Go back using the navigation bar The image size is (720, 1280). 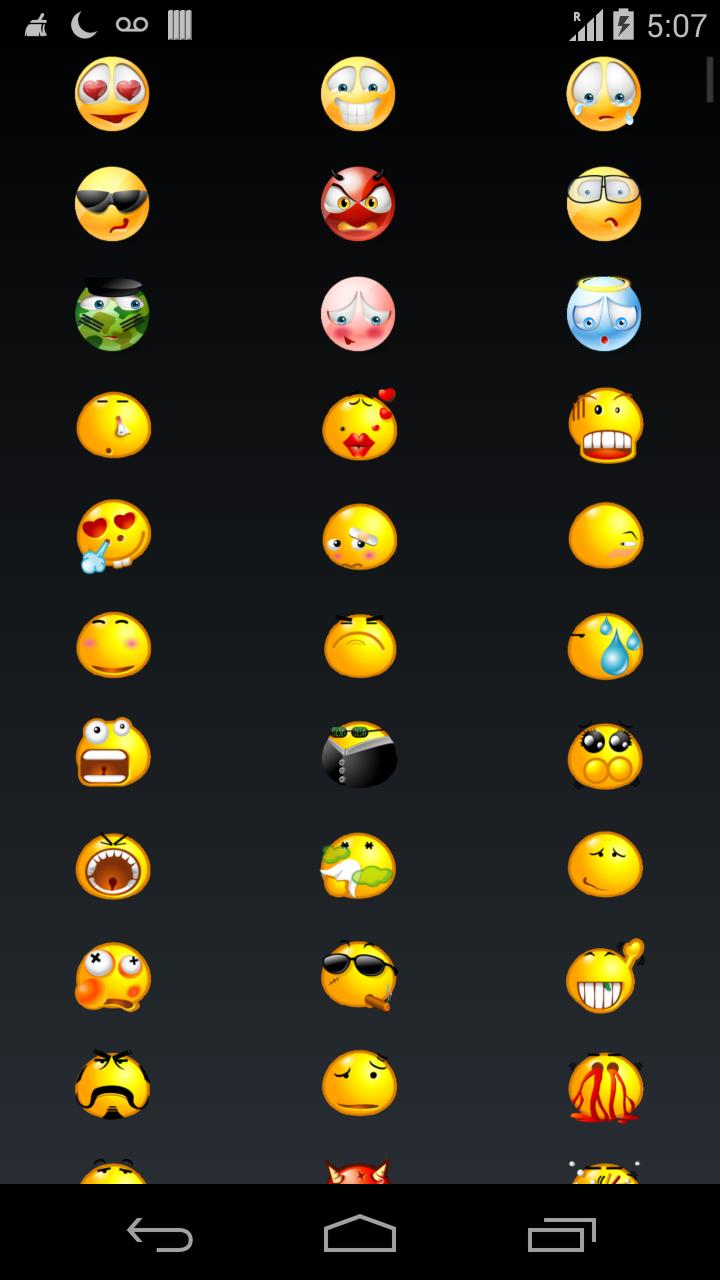[160, 1235]
